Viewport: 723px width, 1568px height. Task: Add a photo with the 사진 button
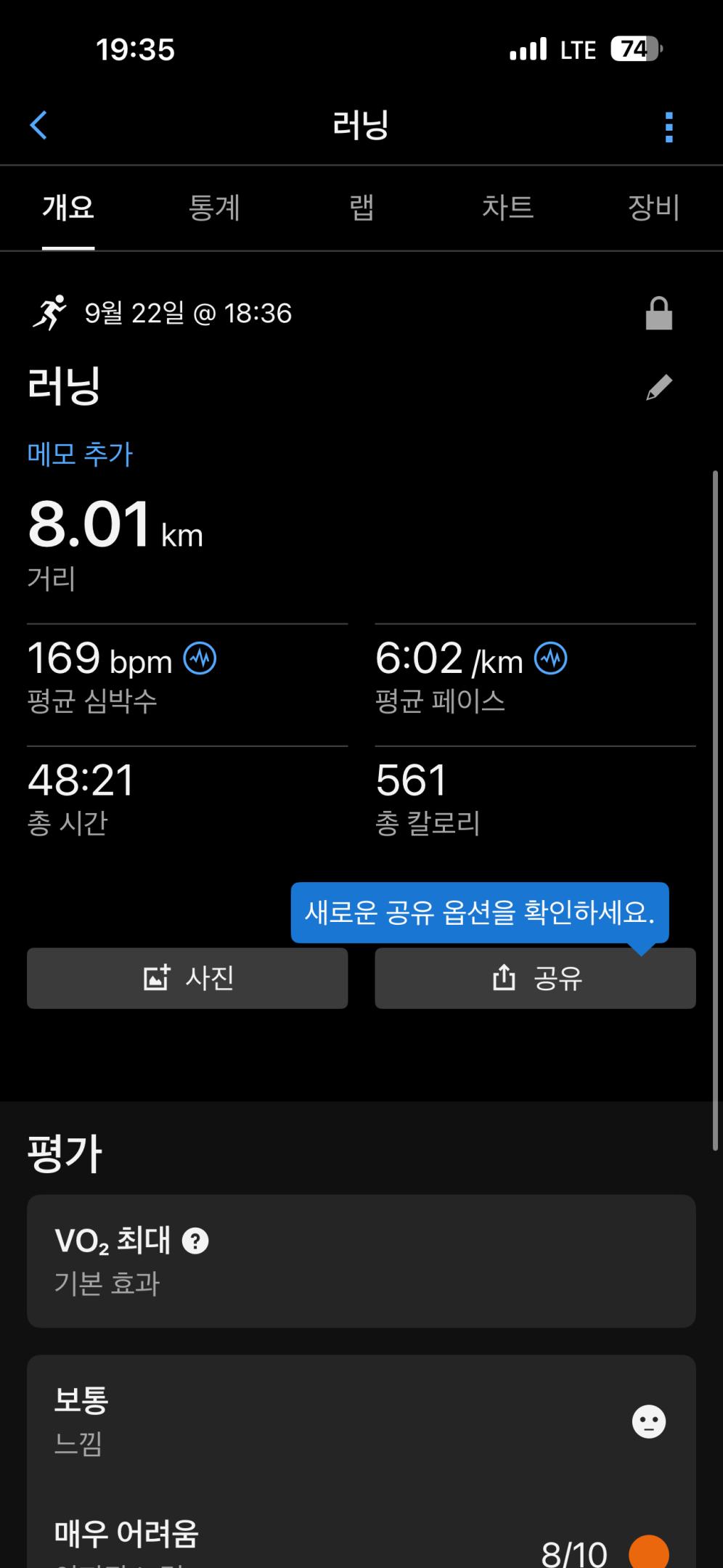click(x=187, y=978)
